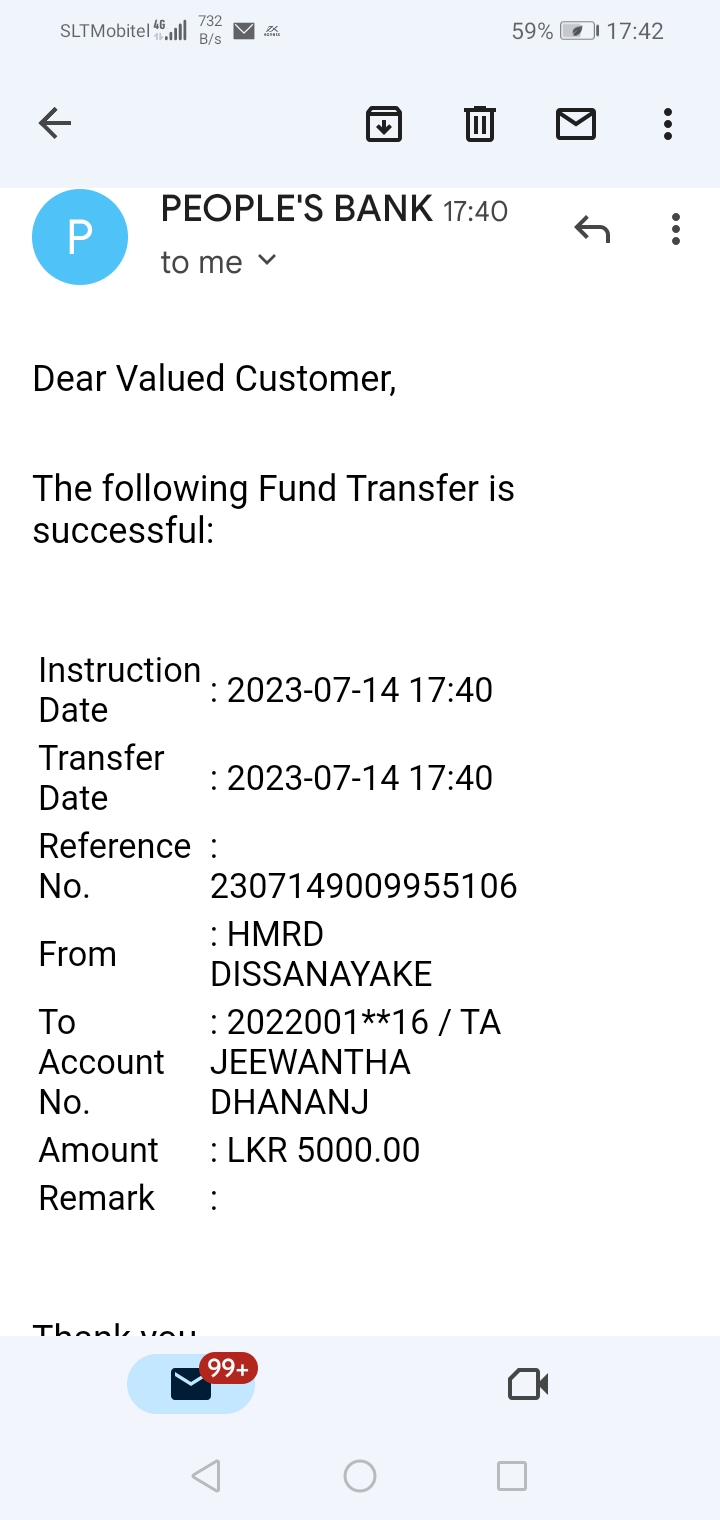Open the top bar overflow menu

(668, 124)
